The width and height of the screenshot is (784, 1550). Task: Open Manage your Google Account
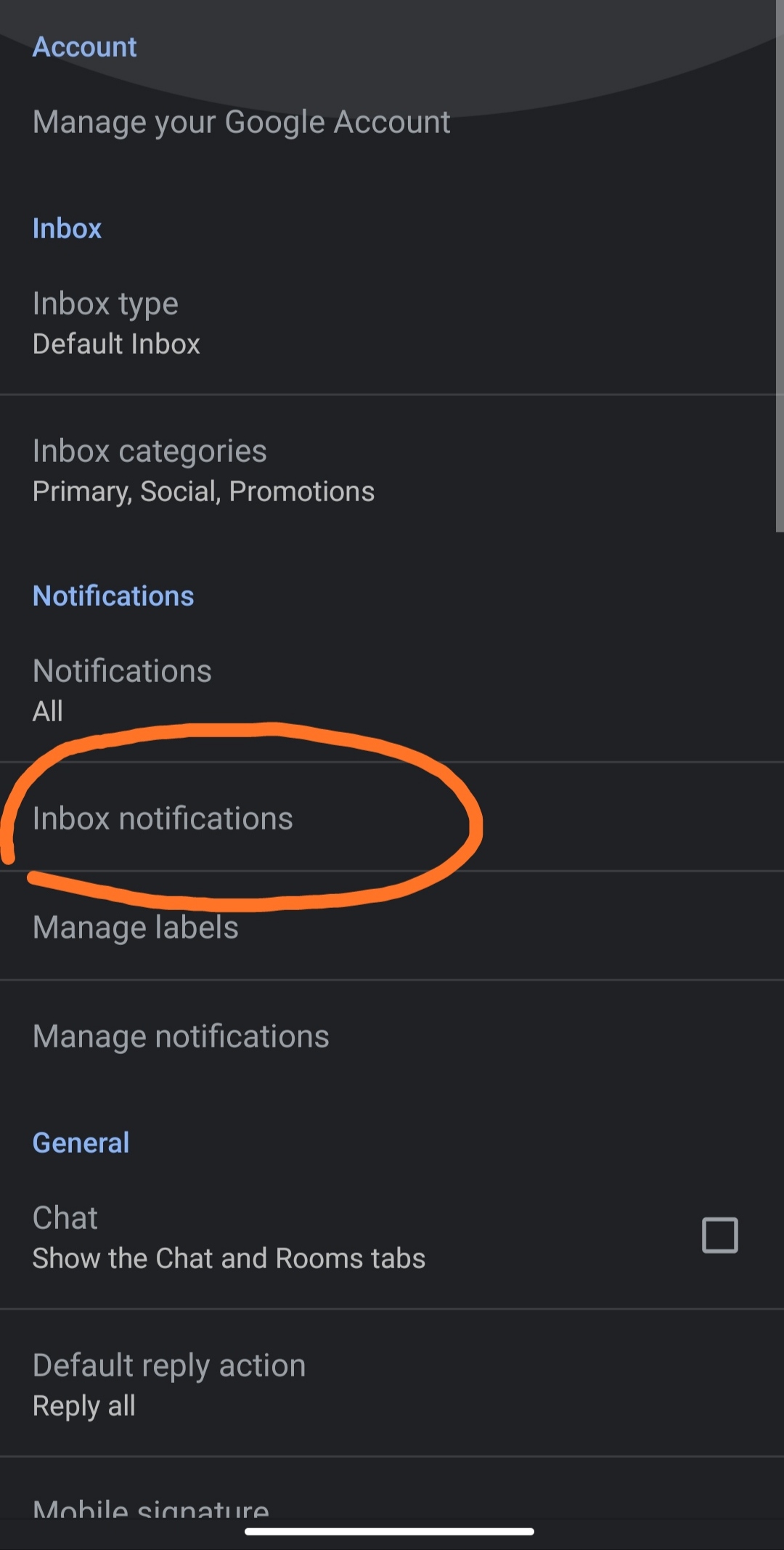392,122
